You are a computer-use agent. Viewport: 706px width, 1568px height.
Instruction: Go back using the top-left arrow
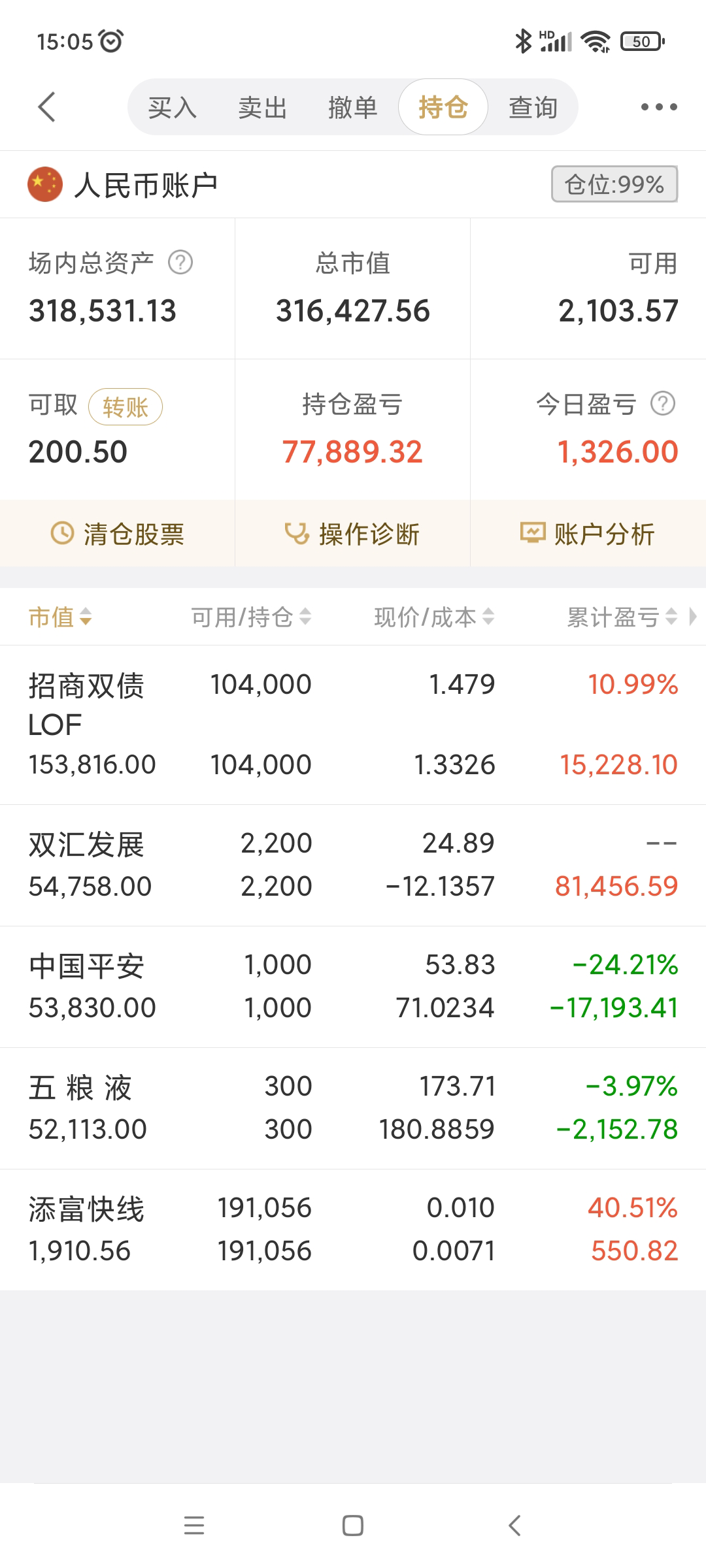click(x=46, y=107)
